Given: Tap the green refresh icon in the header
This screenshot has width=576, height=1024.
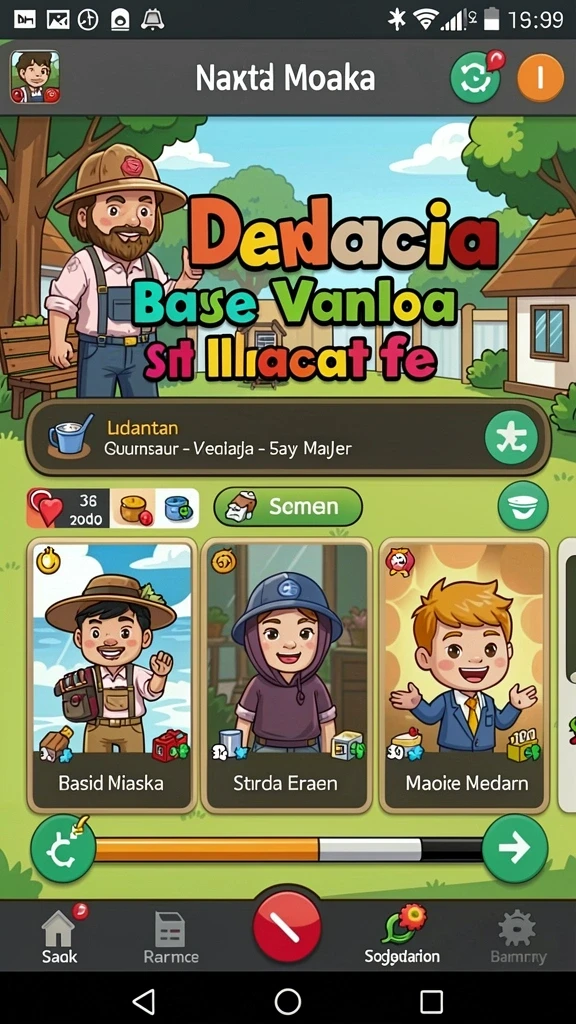Looking at the screenshot, I should (475, 78).
